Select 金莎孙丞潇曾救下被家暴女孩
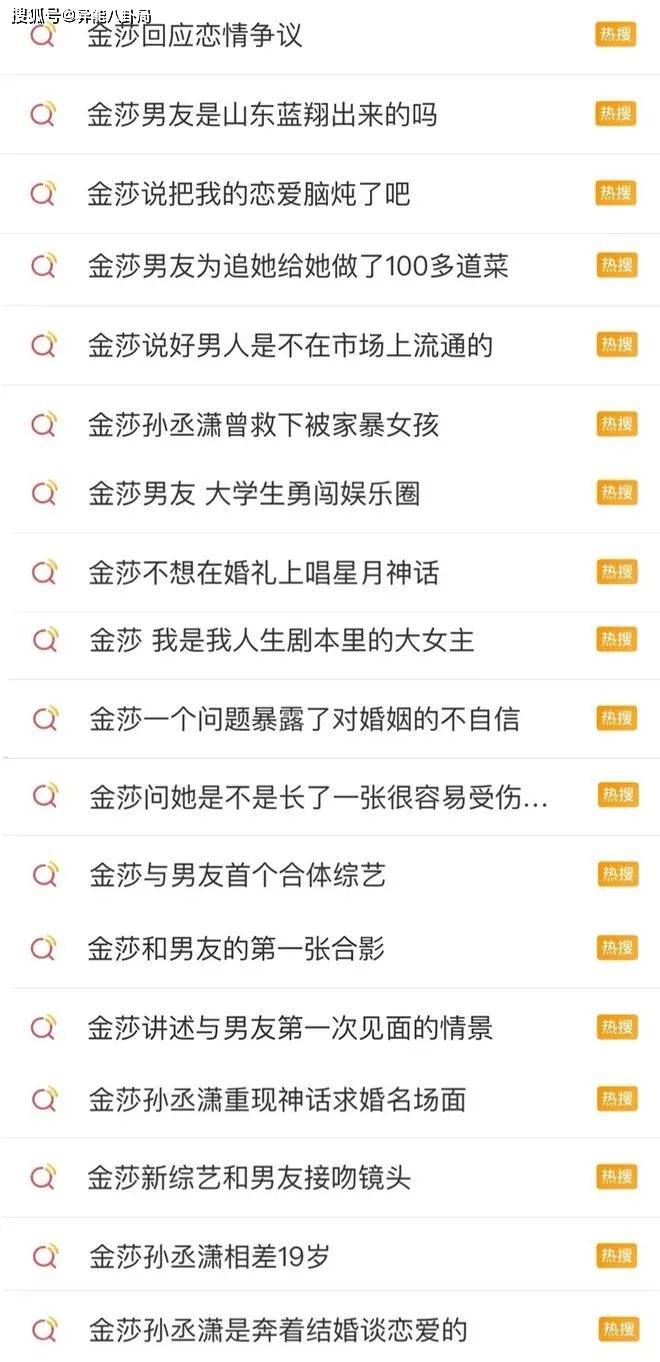Image resolution: width=660 pixels, height=1362 pixels. click(330, 425)
